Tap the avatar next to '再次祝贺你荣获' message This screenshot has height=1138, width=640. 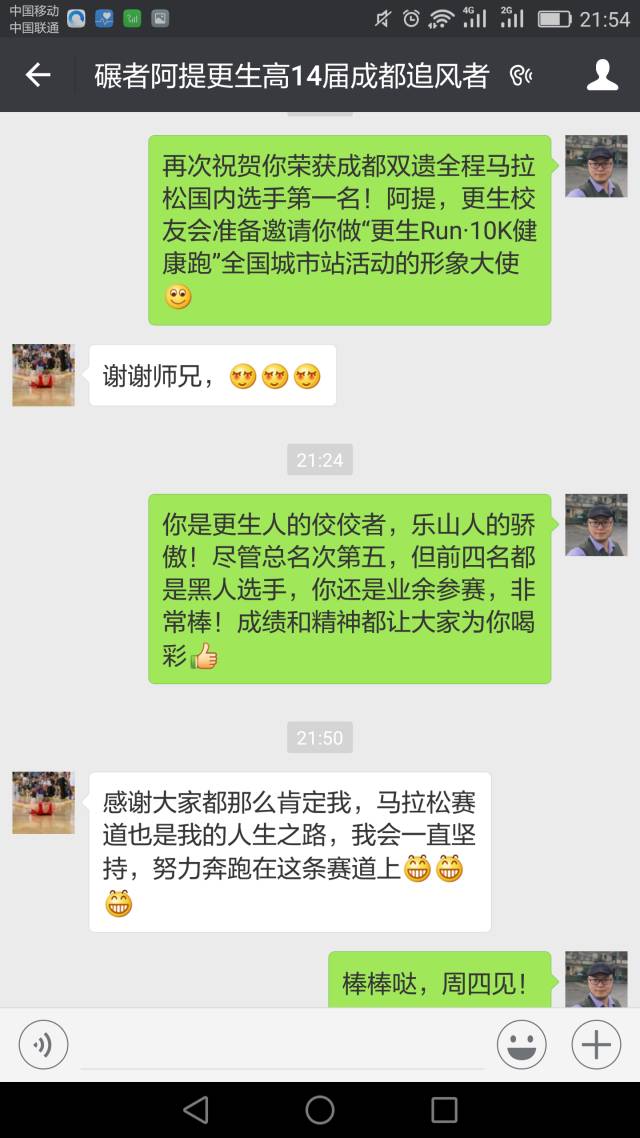point(596,166)
